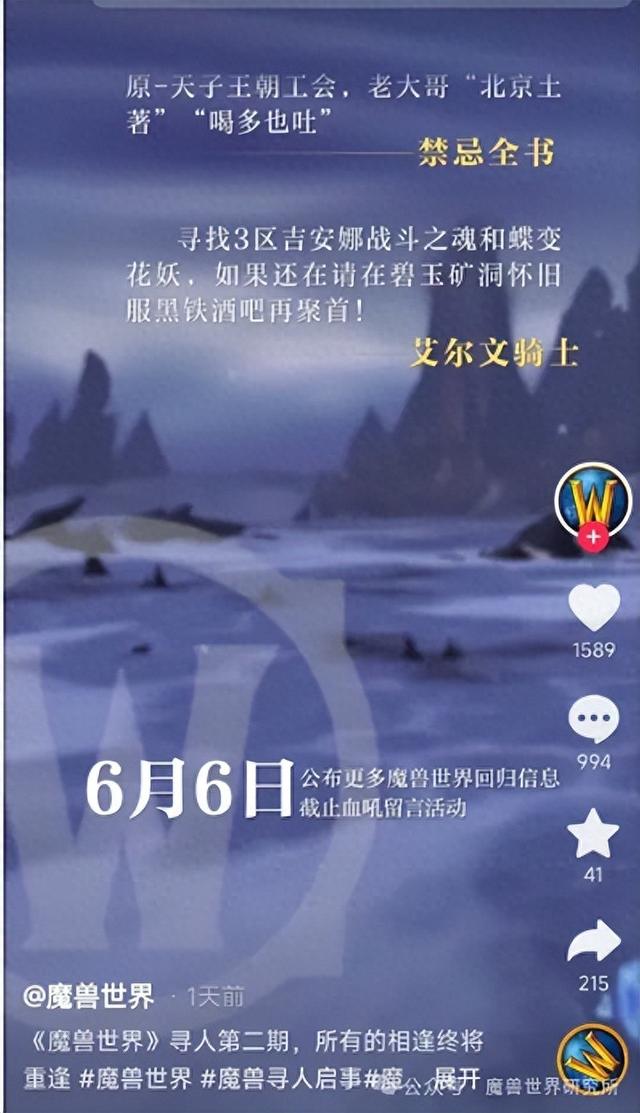Follow the creator via red plus badge
Screen dimensions: 640x1113
coord(593,538)
